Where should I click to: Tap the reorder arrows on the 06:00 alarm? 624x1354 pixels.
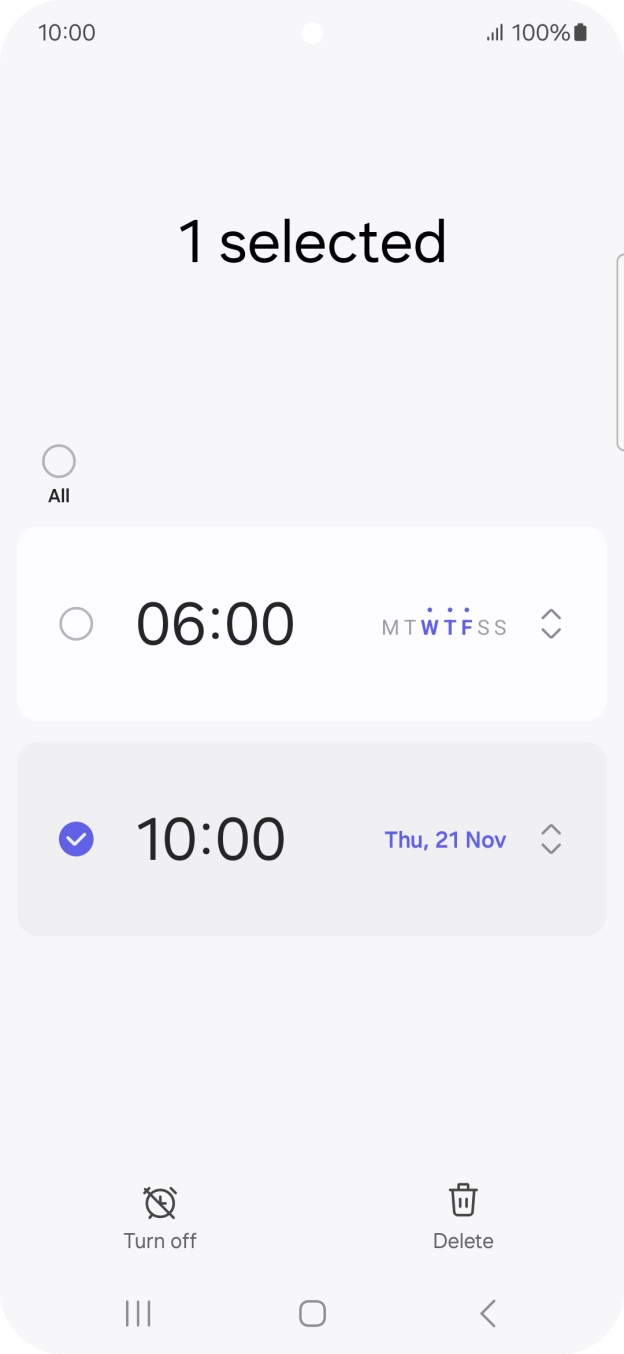[x=551, y=624]
